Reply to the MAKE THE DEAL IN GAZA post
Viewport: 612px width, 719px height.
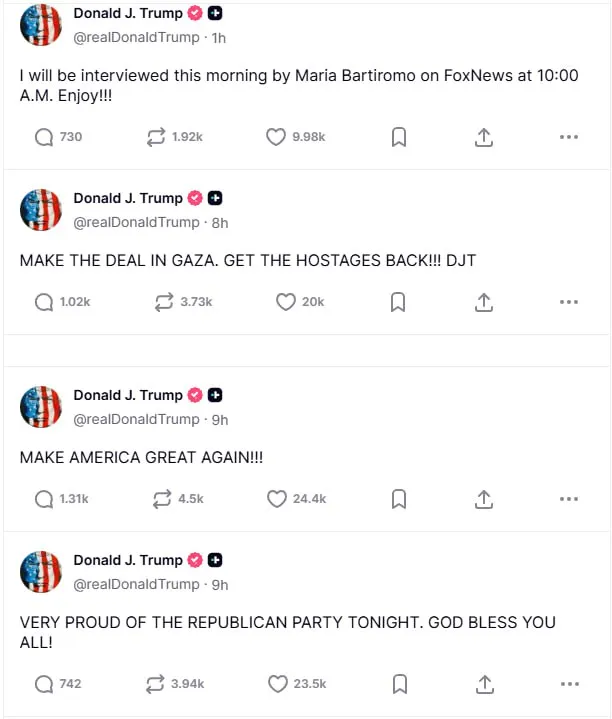pyautogui.click(x=44, y=301)
